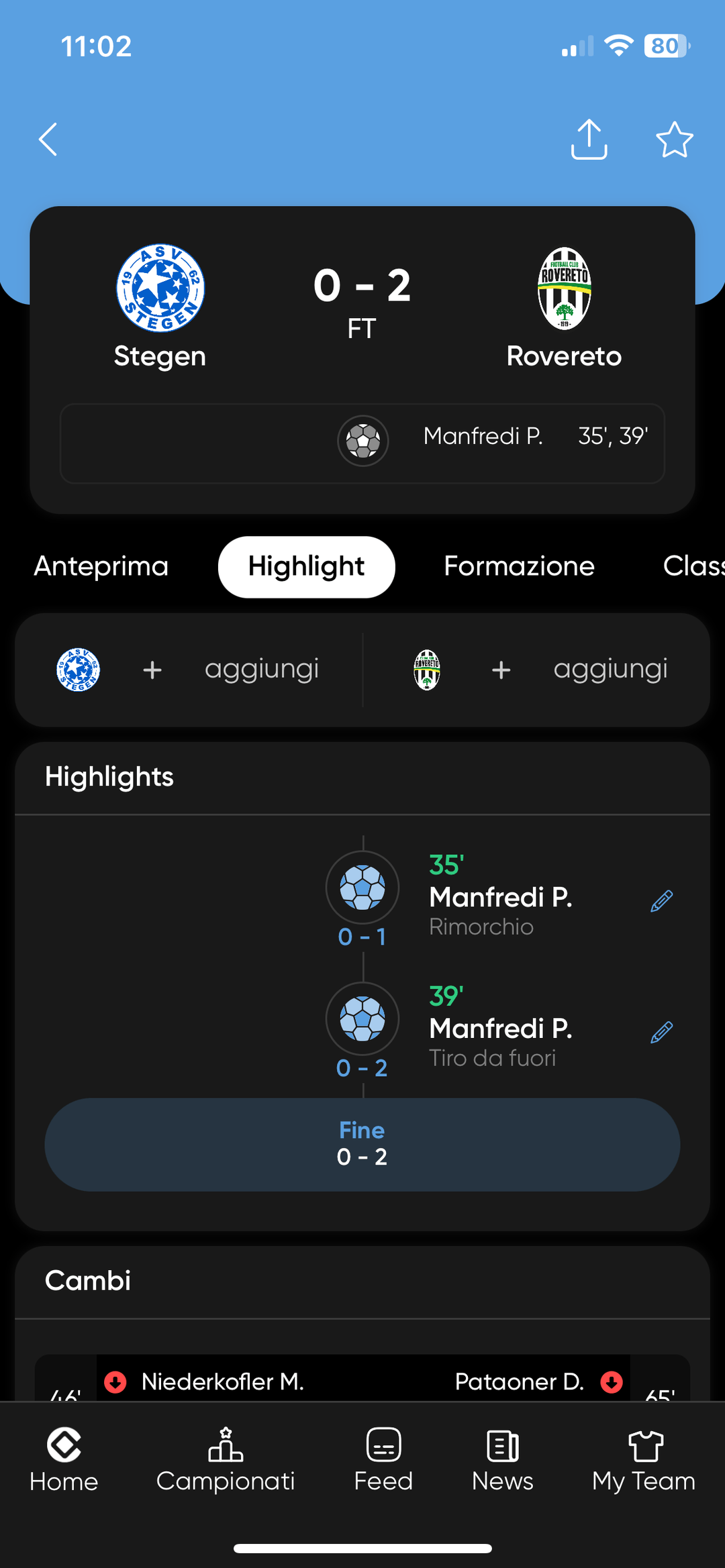Tap the substitution arrow next to Pataoner D.
Screen dimensions: 725x1568
coord(612,1382)
